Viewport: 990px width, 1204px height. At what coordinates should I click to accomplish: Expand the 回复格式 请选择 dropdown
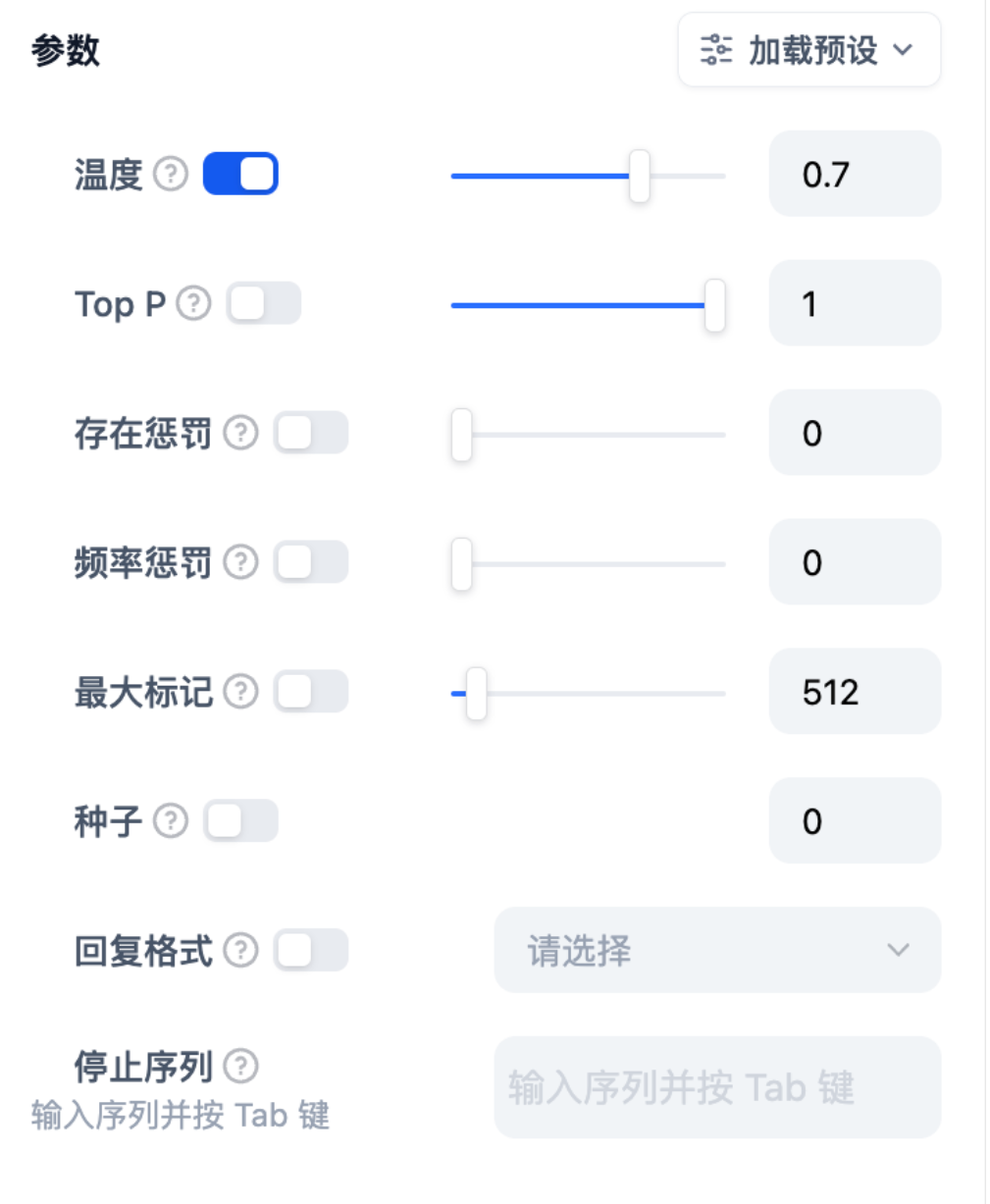click(x=717, y=951)
